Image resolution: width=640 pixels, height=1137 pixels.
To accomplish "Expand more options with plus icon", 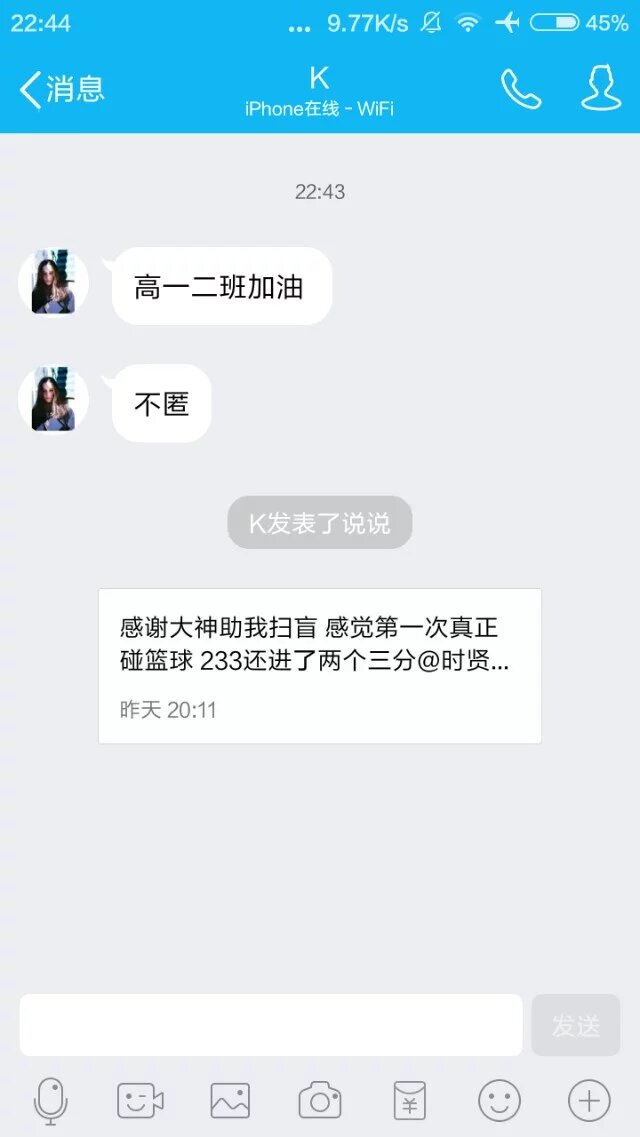I will coord(589,1101).
